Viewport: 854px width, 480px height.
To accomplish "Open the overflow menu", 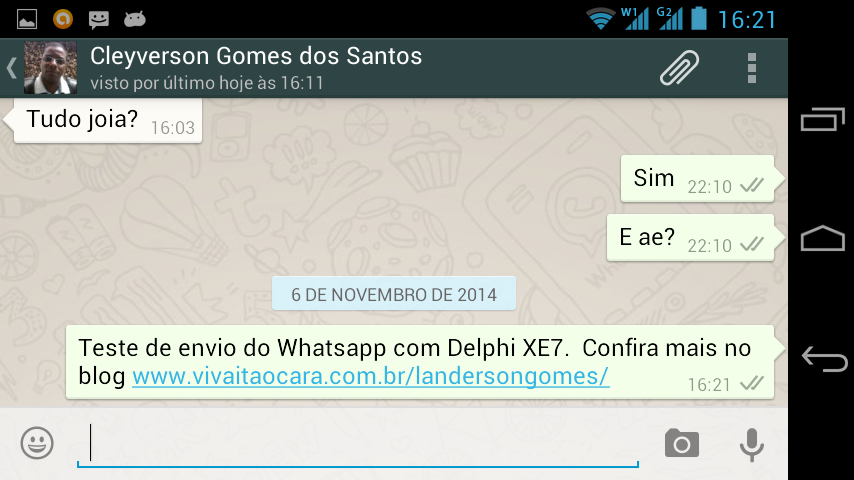I will pos(752,68).
